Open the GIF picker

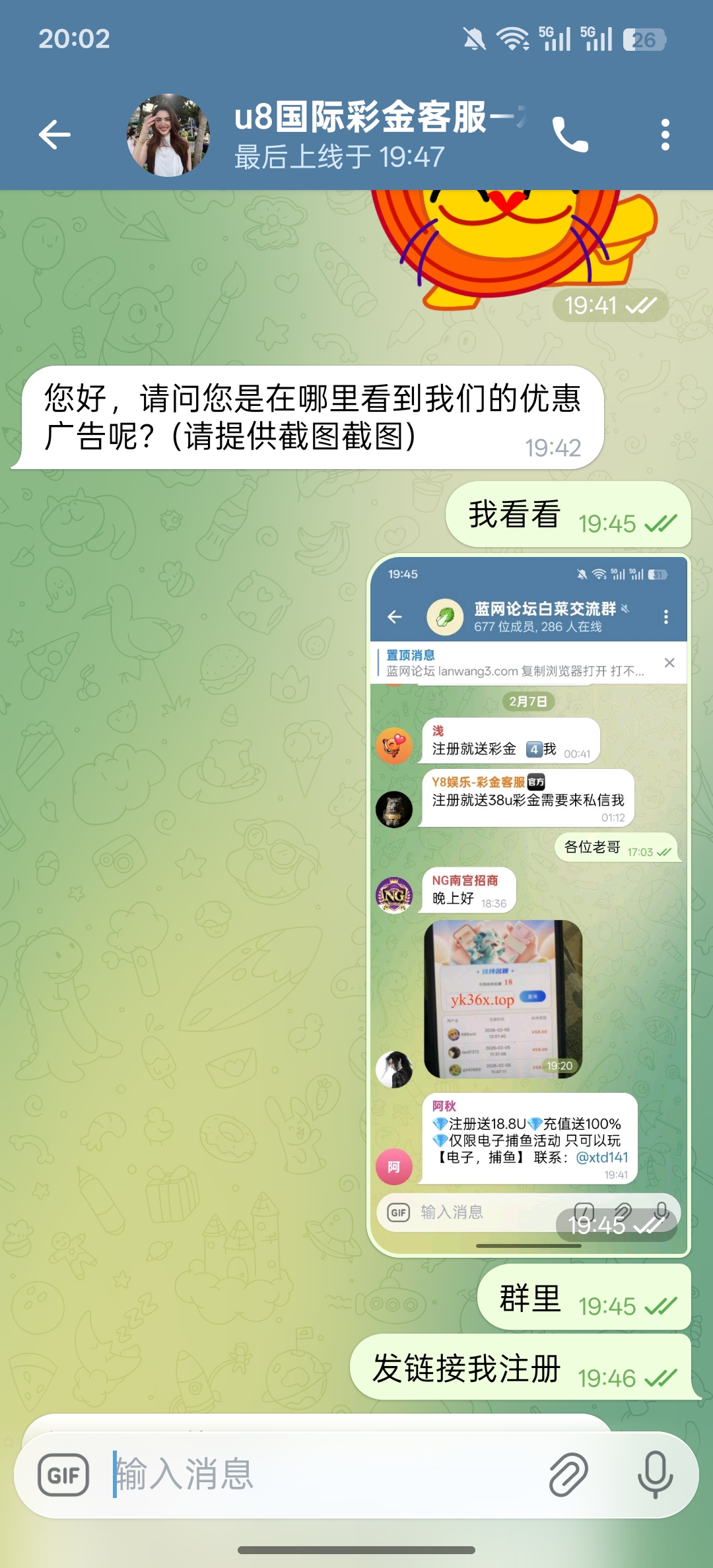pos(63,1475)
